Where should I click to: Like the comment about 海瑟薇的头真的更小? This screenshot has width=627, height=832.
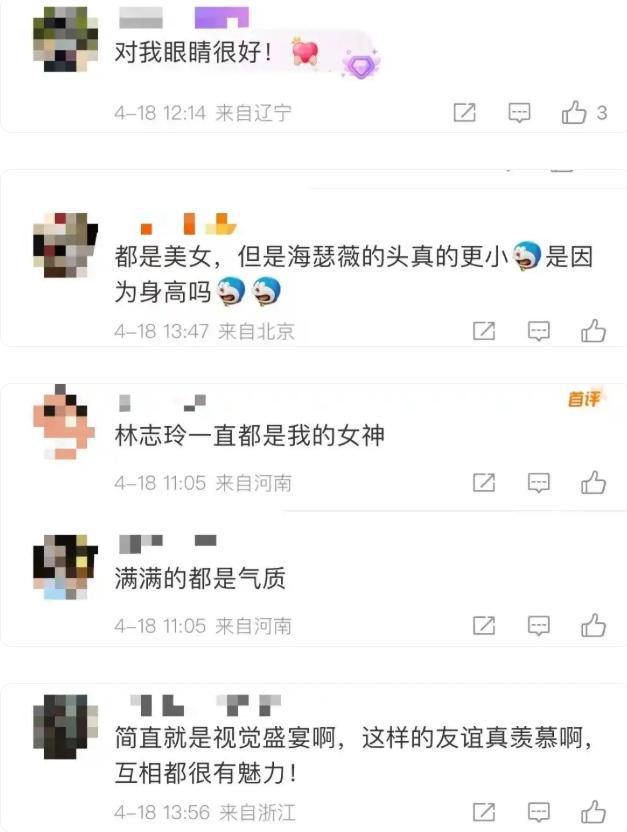click(x=593, y=331)
